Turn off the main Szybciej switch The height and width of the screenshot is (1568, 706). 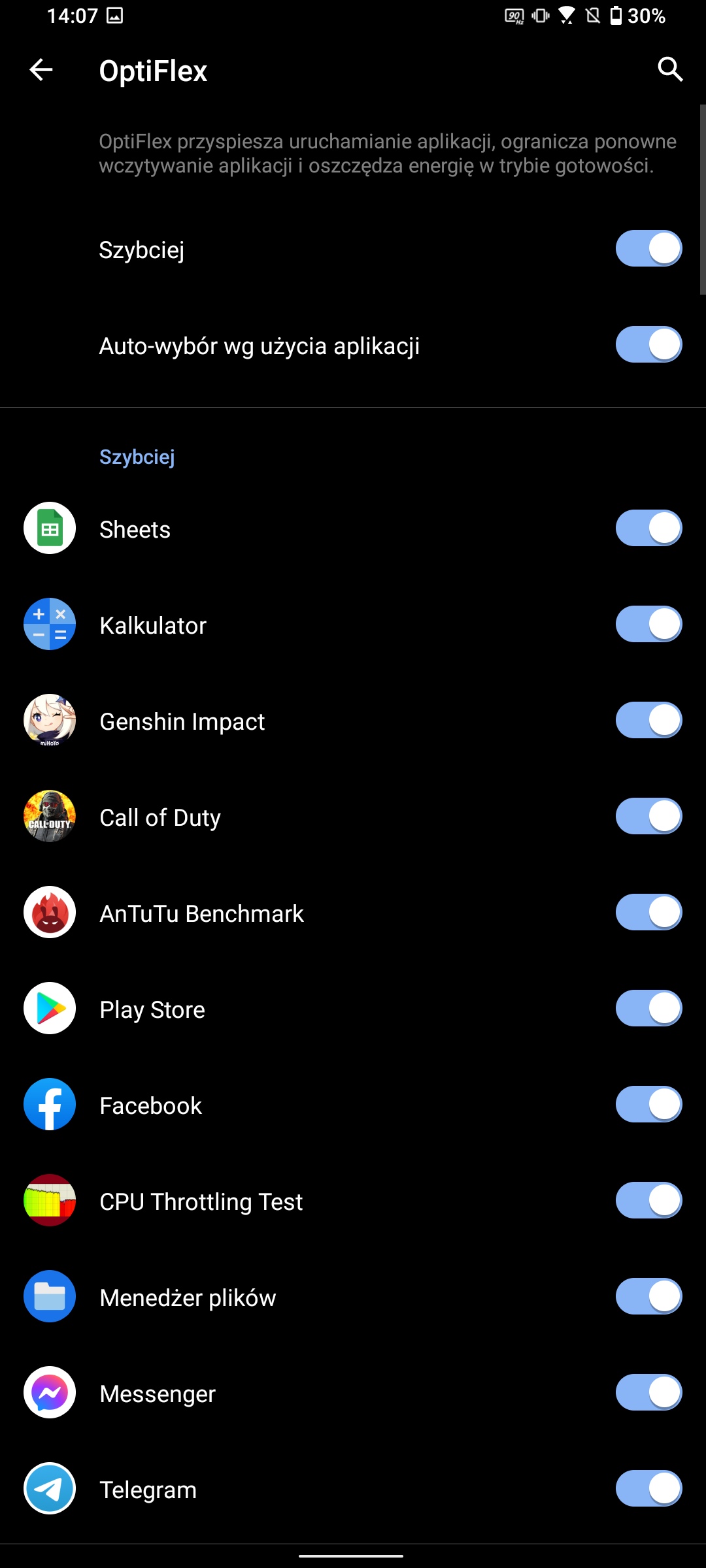648,249
